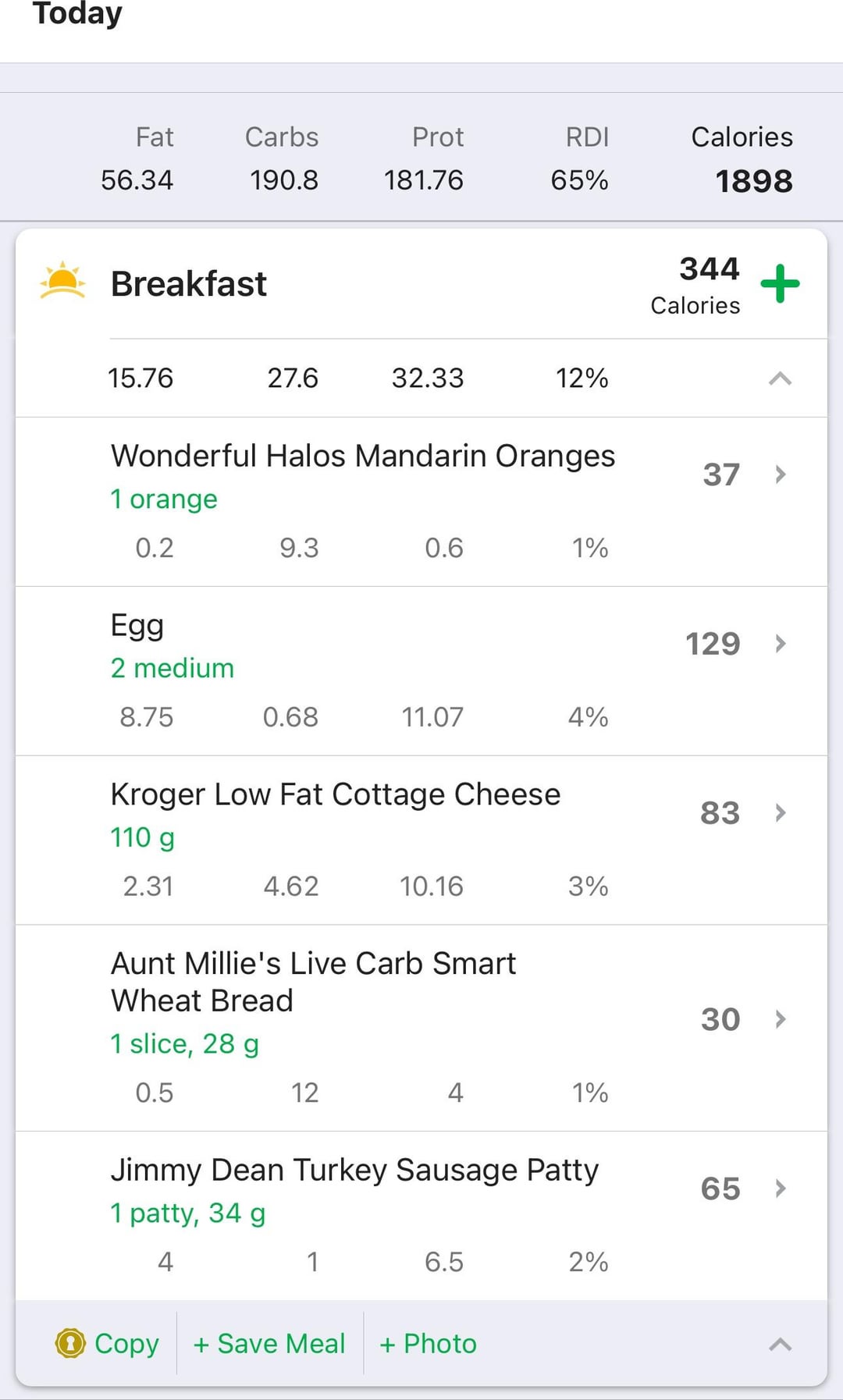
Task: Open Kroger Low Fat Cottage Cheese entry
Action: coord(421,840)
